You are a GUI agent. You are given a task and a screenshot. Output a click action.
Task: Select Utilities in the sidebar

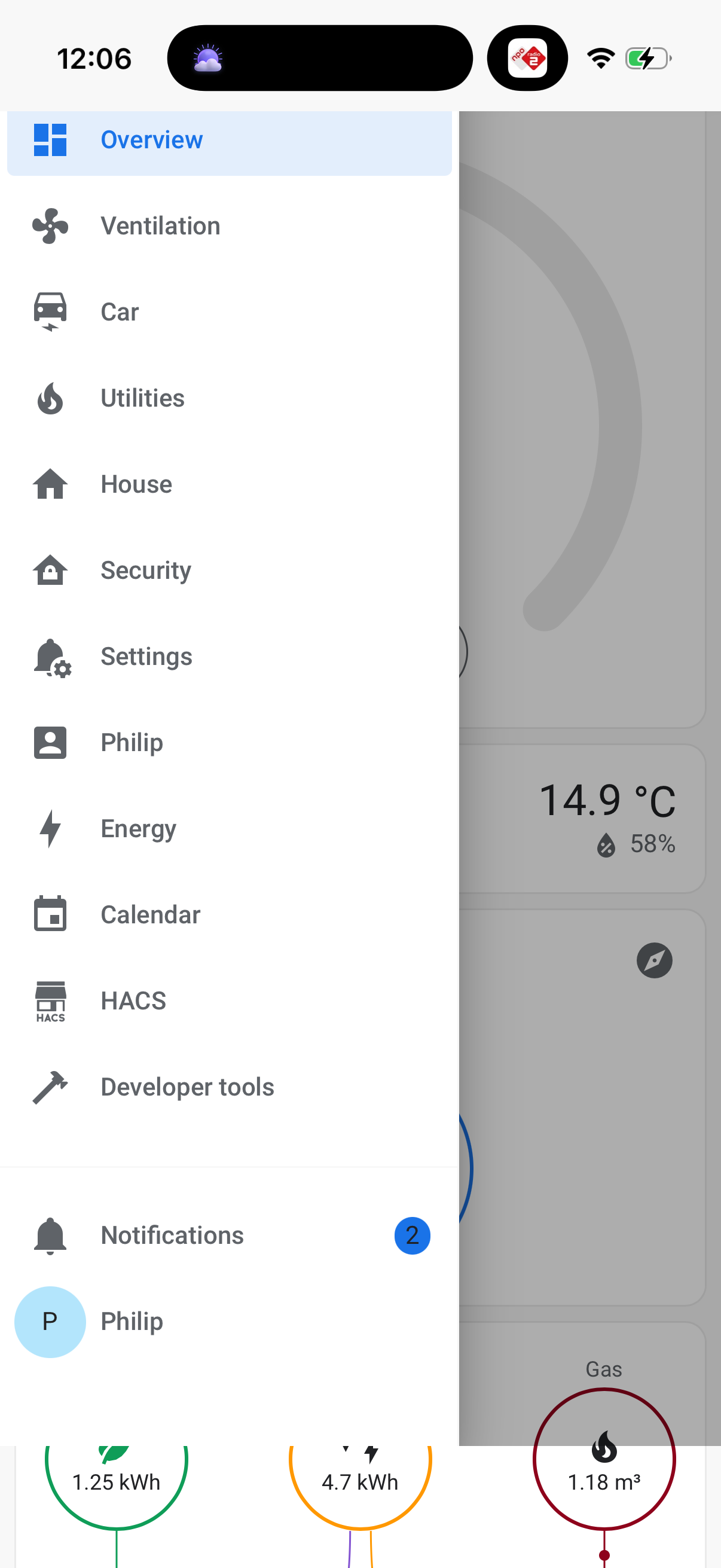[229, 399]
